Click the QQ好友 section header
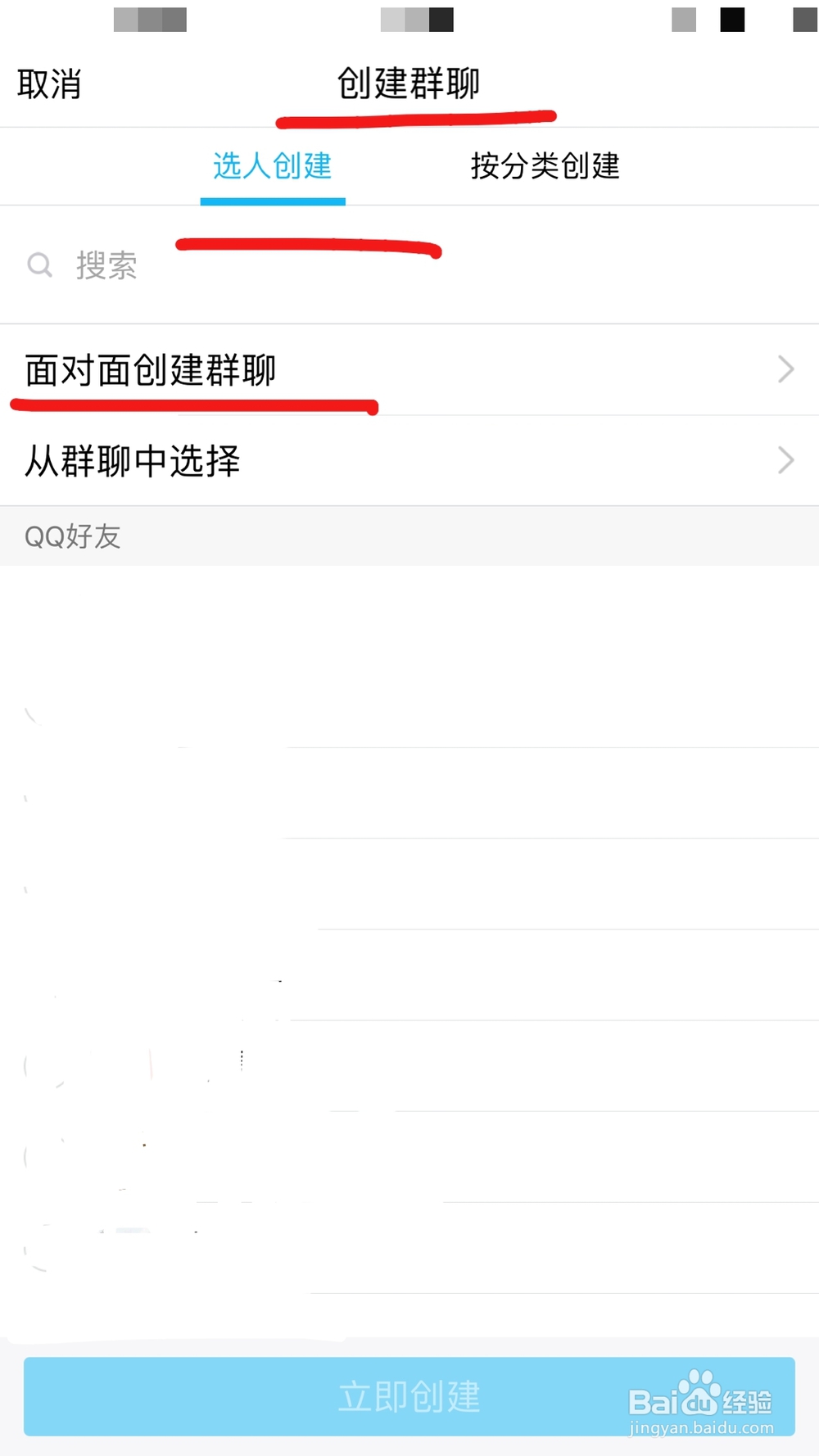The height and width of the screenshot is (1456, 819). click(x=71, y=536)
